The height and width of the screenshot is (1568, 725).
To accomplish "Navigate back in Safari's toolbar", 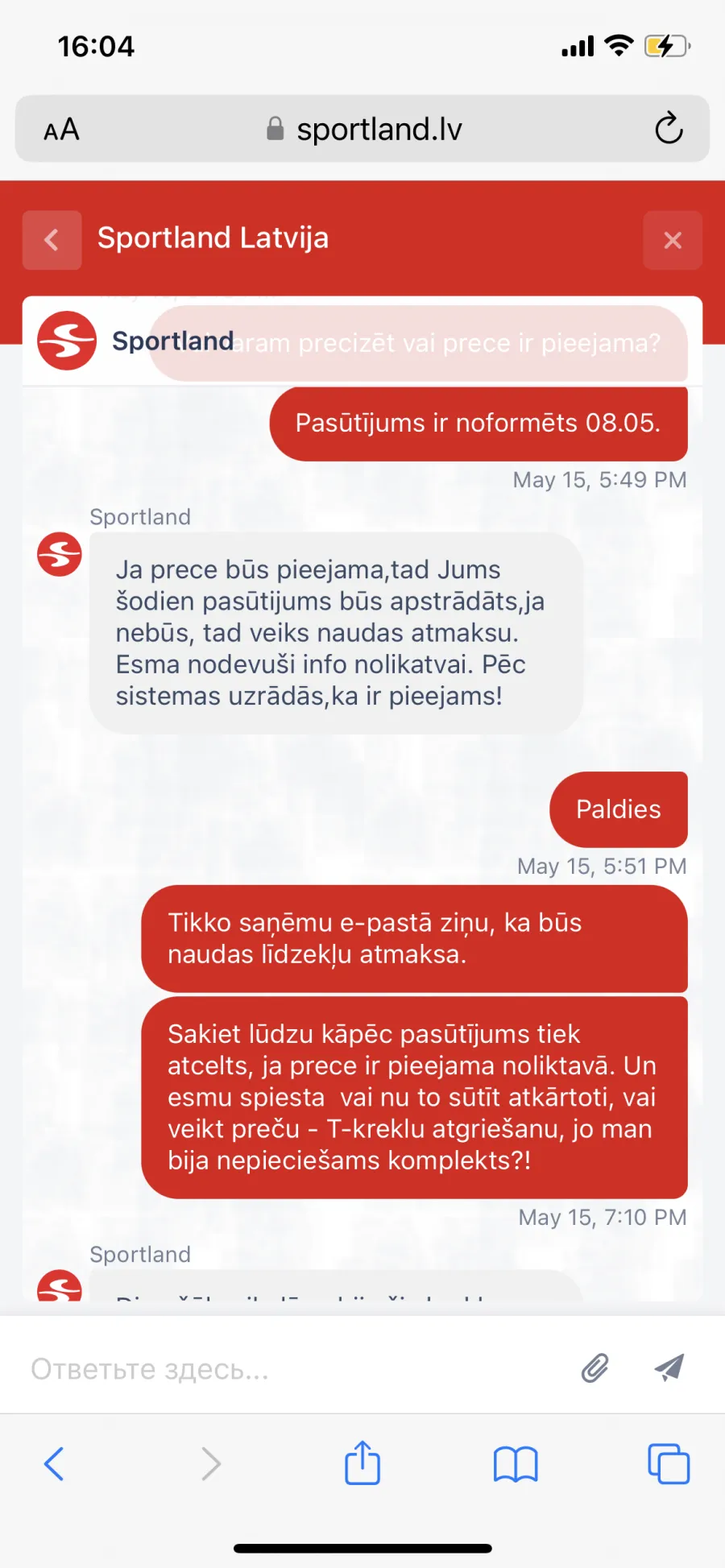I will point(54,1463).
